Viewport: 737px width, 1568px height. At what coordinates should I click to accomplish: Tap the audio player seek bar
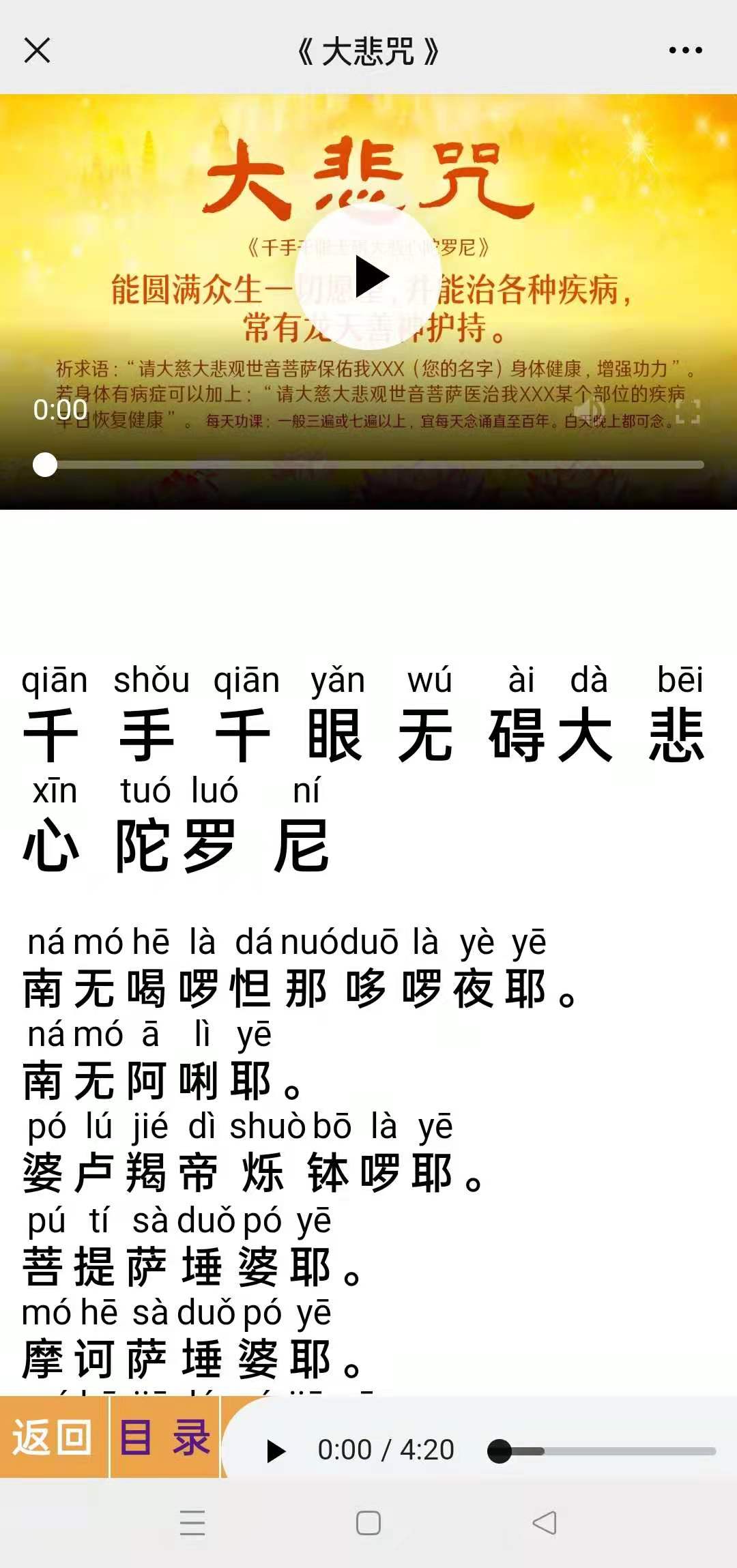pyautogui.click(x=603, y=1451)
